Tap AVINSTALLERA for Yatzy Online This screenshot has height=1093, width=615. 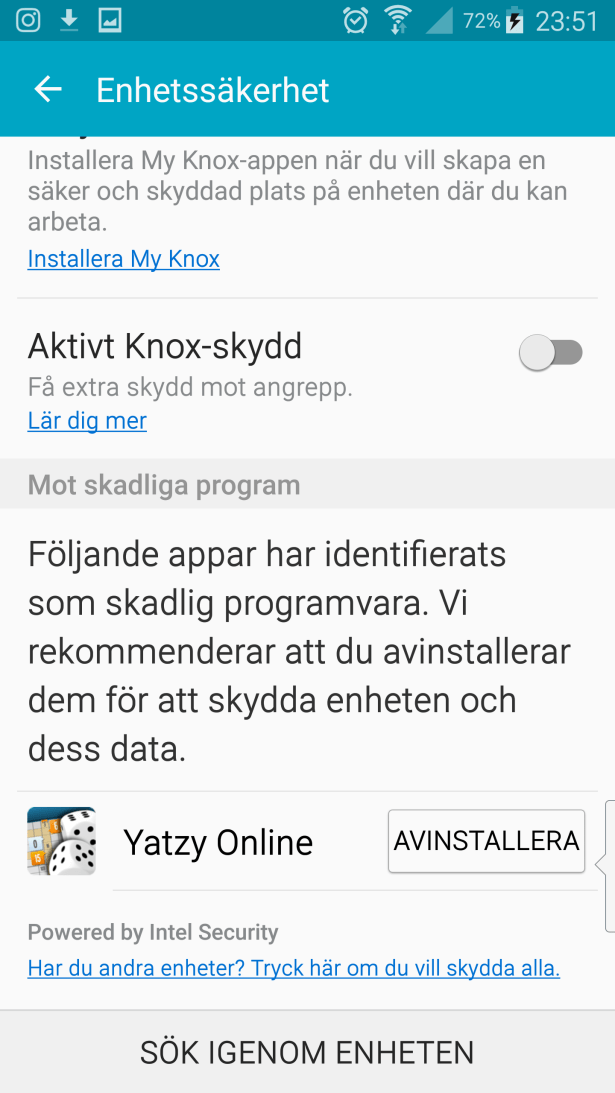(486, 841)
